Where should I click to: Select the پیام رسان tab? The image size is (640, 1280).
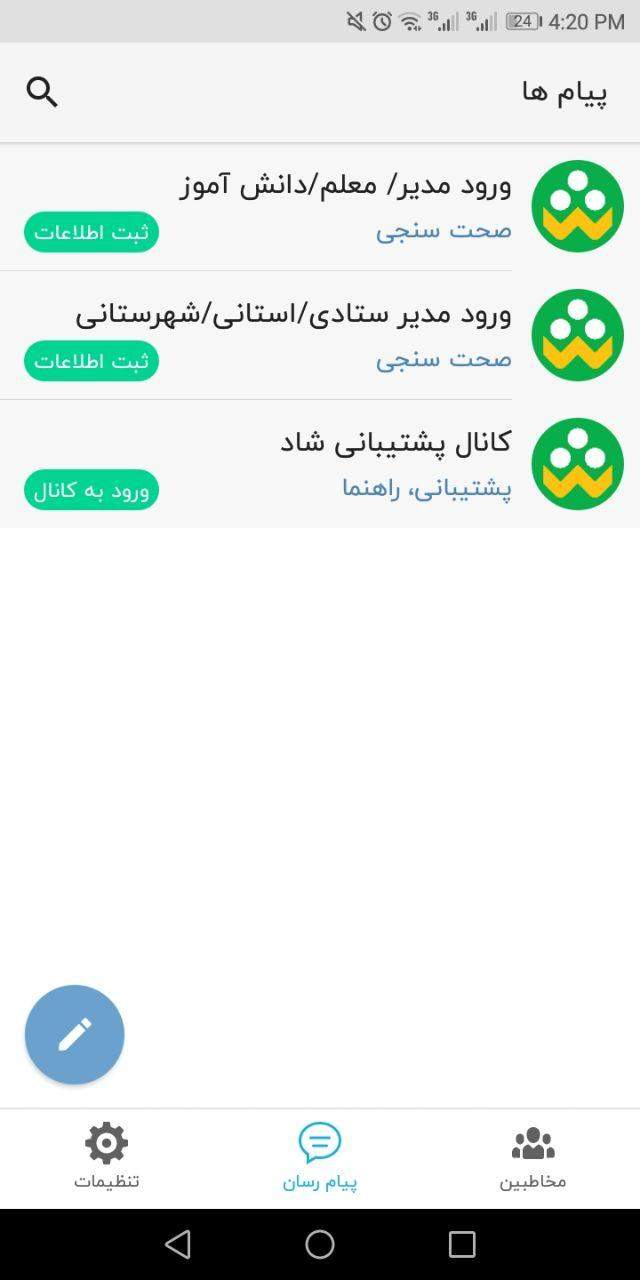[x=320, y=1157]
